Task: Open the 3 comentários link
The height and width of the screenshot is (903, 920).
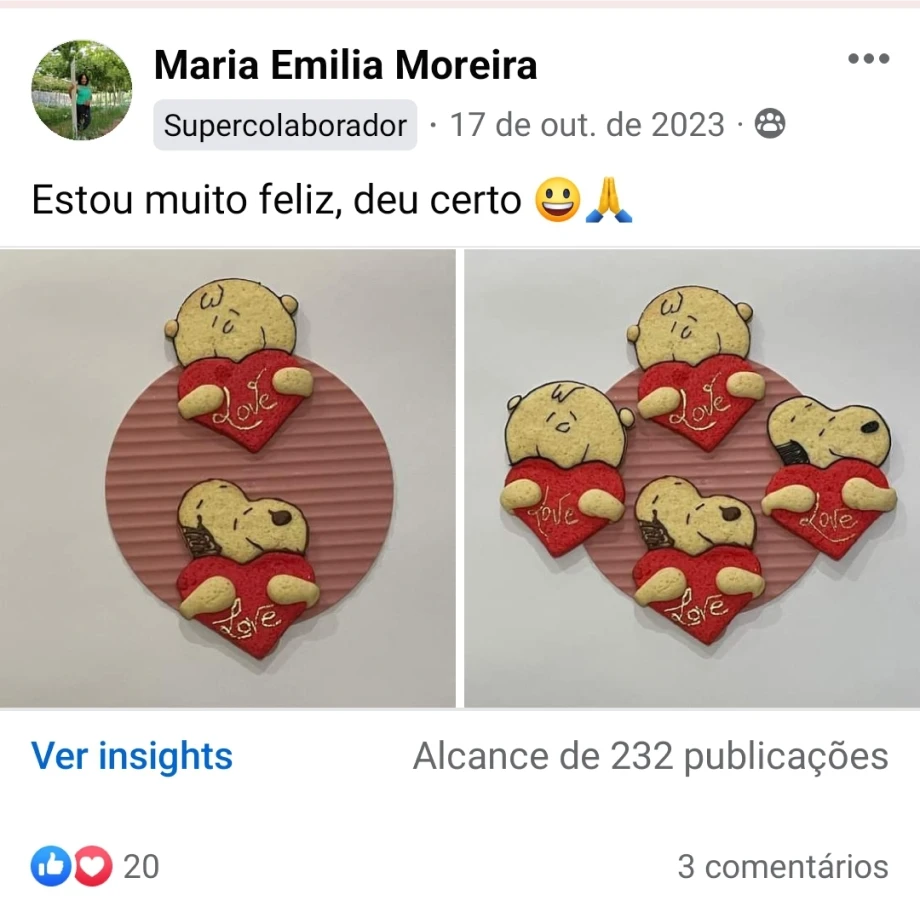Action: [782, 866]
